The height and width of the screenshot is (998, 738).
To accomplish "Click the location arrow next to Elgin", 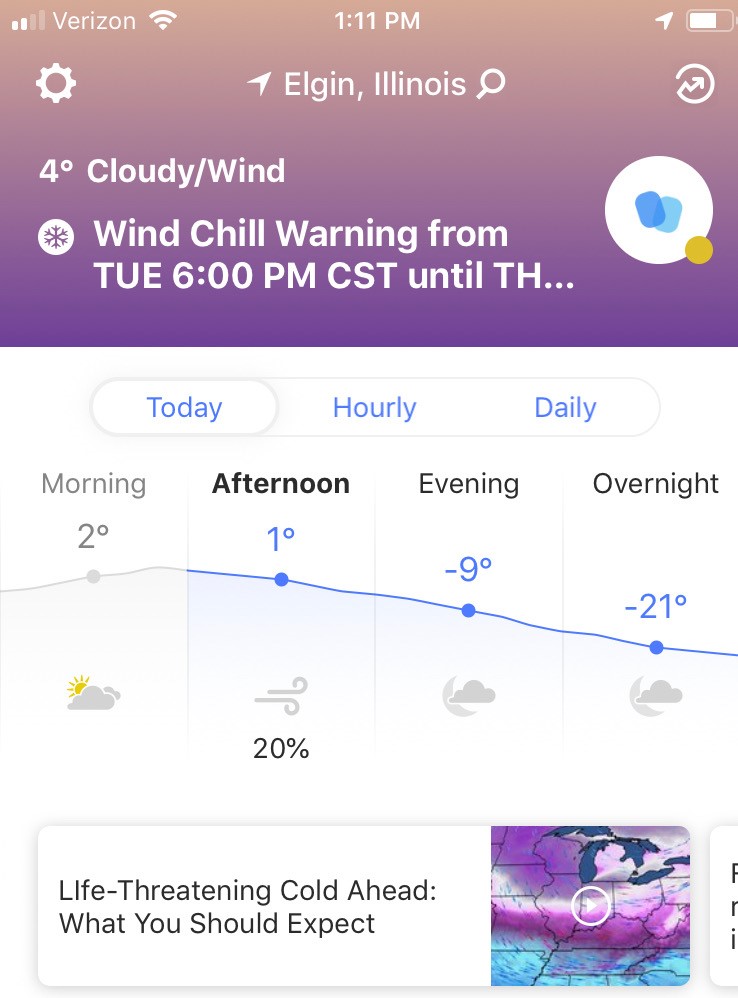I will [x=259, y=84].
